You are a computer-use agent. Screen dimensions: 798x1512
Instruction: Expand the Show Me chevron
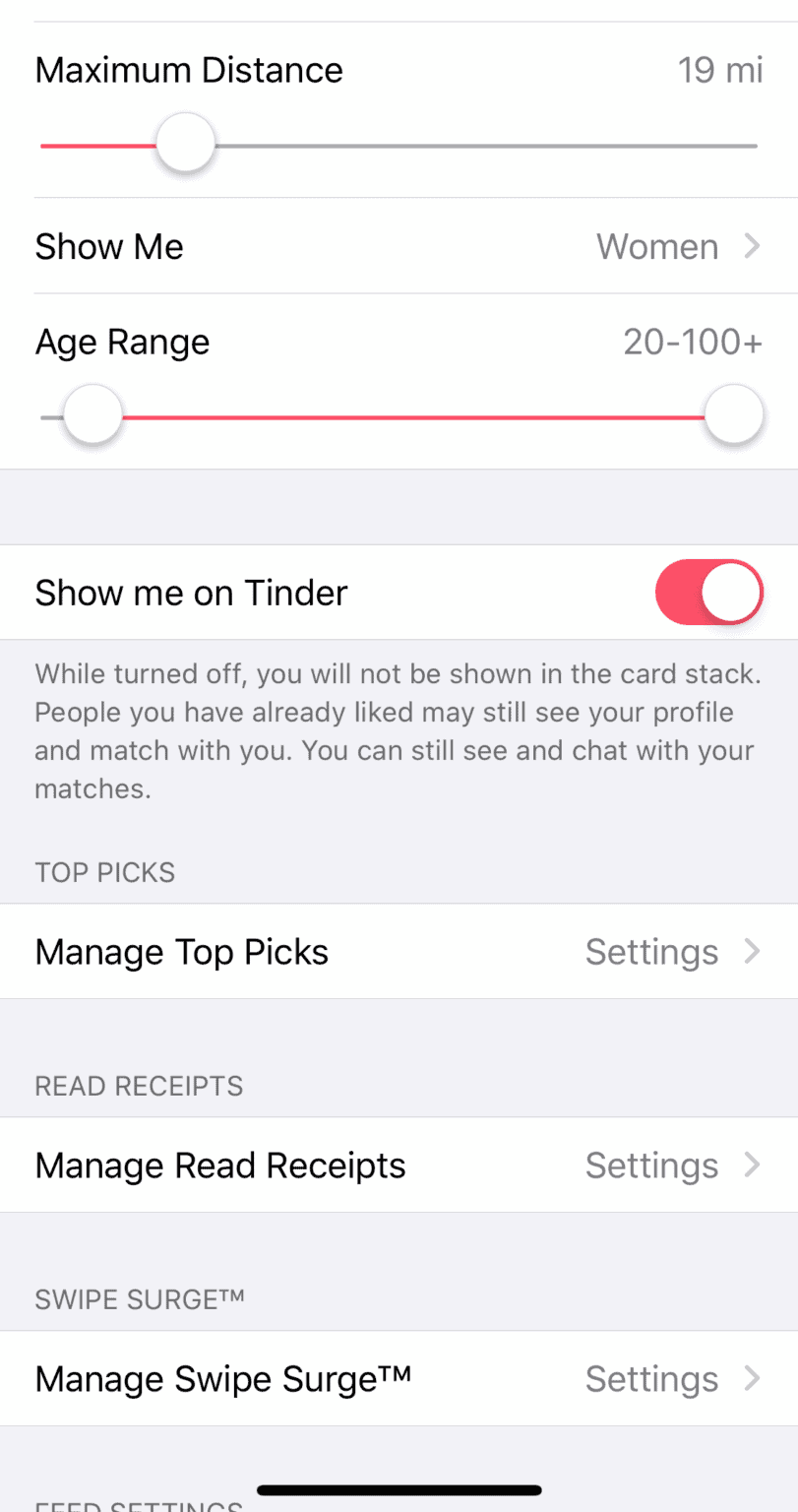(x=752, y=247)
